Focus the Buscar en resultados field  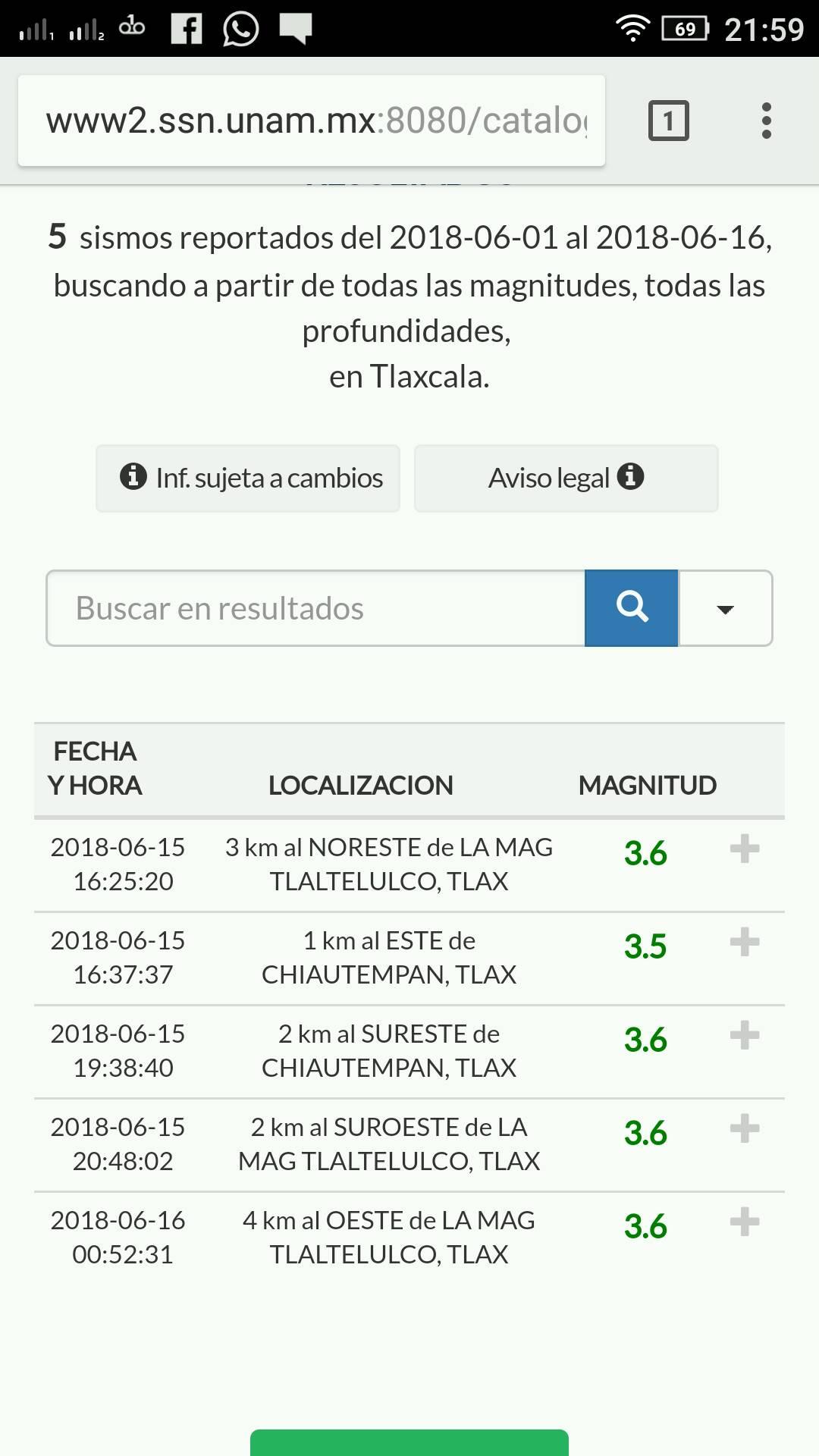315,608
